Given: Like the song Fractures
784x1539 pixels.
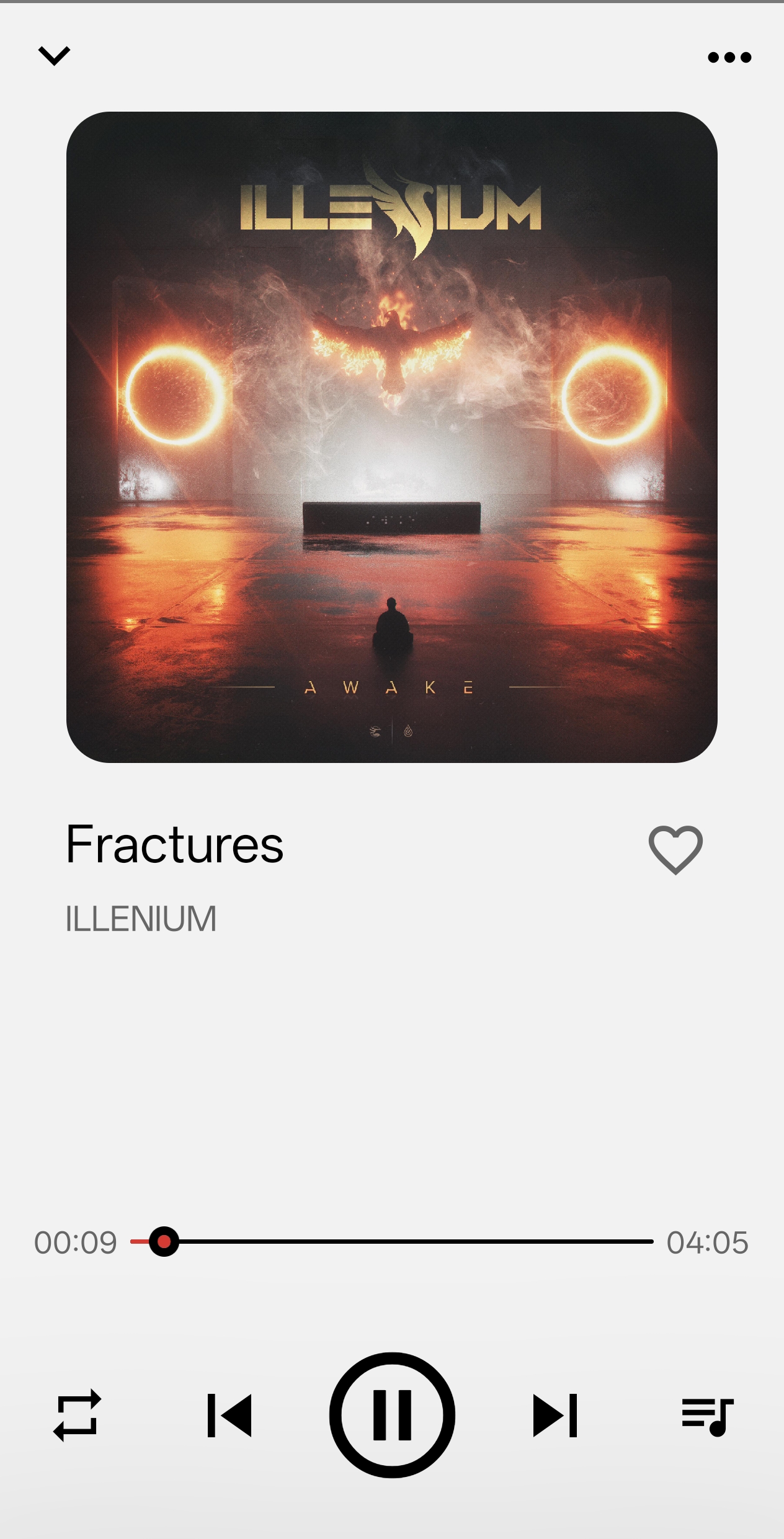Looking at the screenshot, I should [675, 849].
